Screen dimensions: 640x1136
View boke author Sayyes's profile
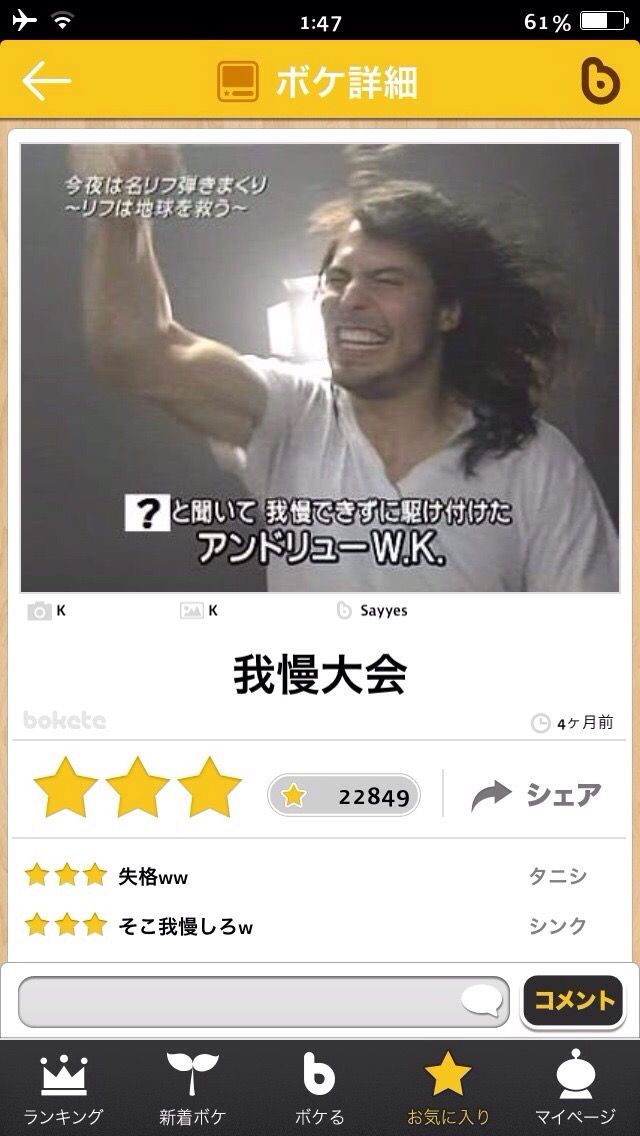click(x=383, y=611)
